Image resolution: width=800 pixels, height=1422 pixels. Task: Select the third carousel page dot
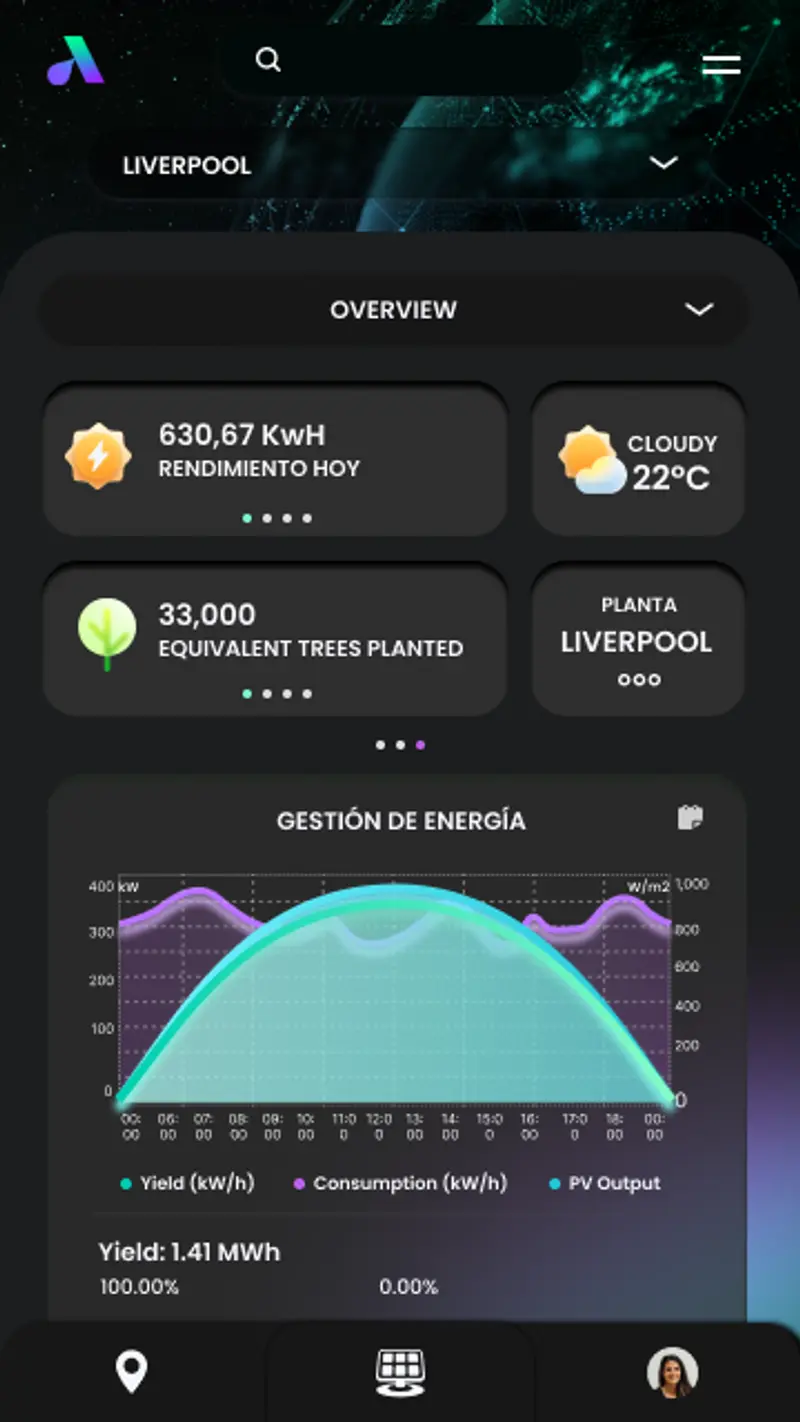420,744
